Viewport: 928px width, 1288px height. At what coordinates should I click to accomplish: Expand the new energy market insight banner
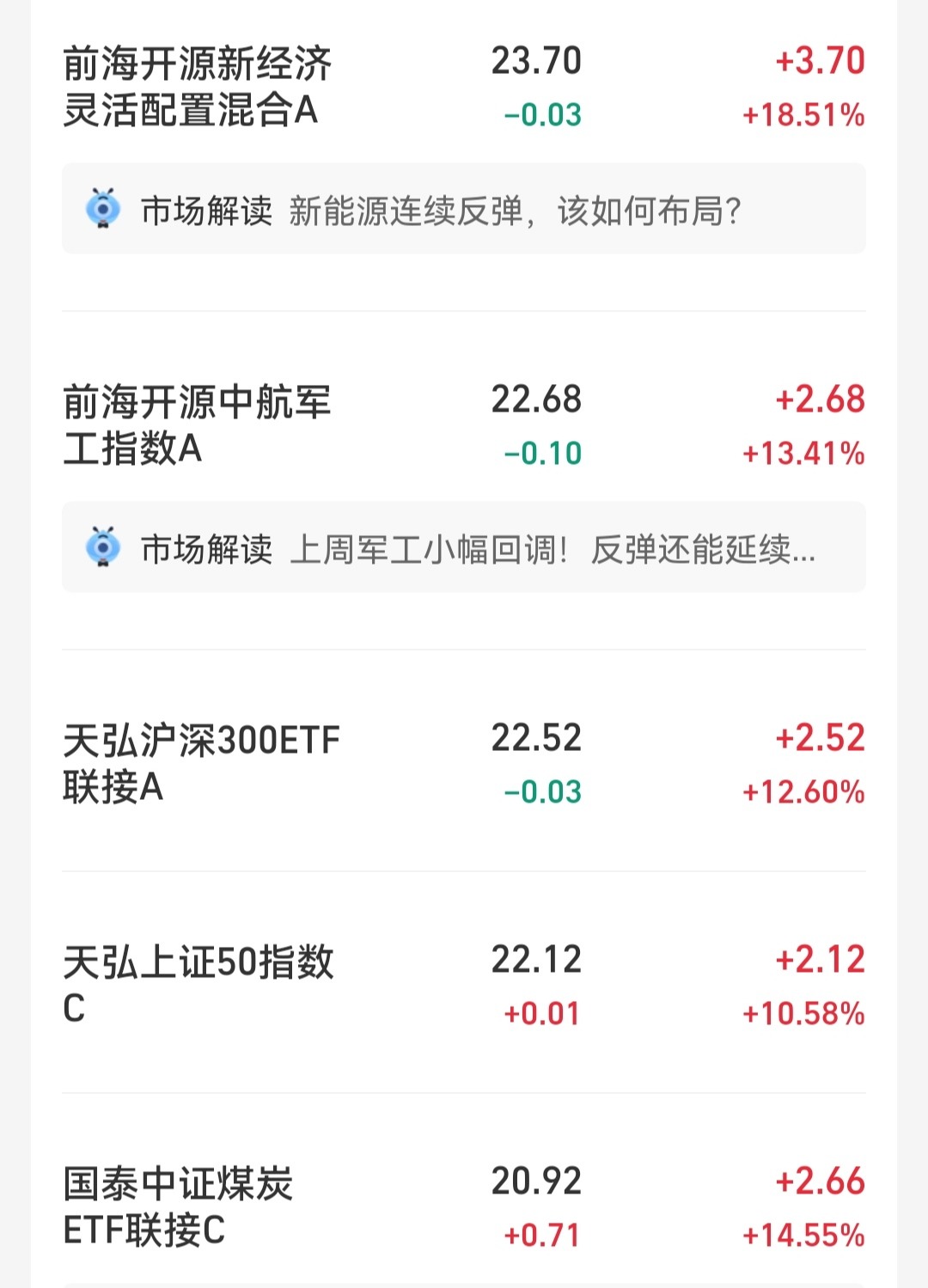[x=516, y=210]
